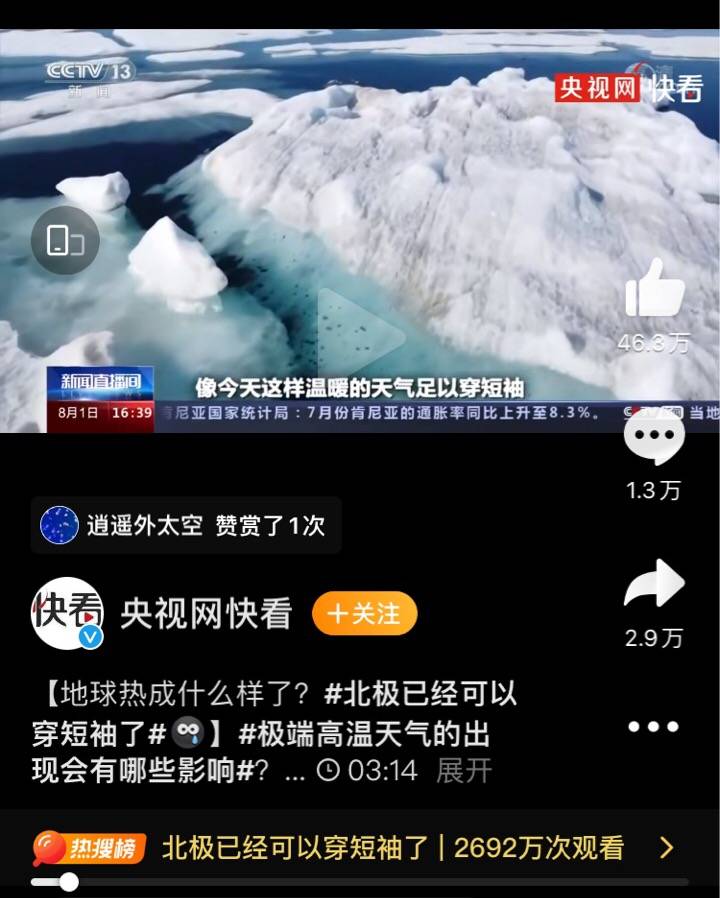720x898 pixels.
Task: Tap the video progress bar
Action: [x=360, y=882]
